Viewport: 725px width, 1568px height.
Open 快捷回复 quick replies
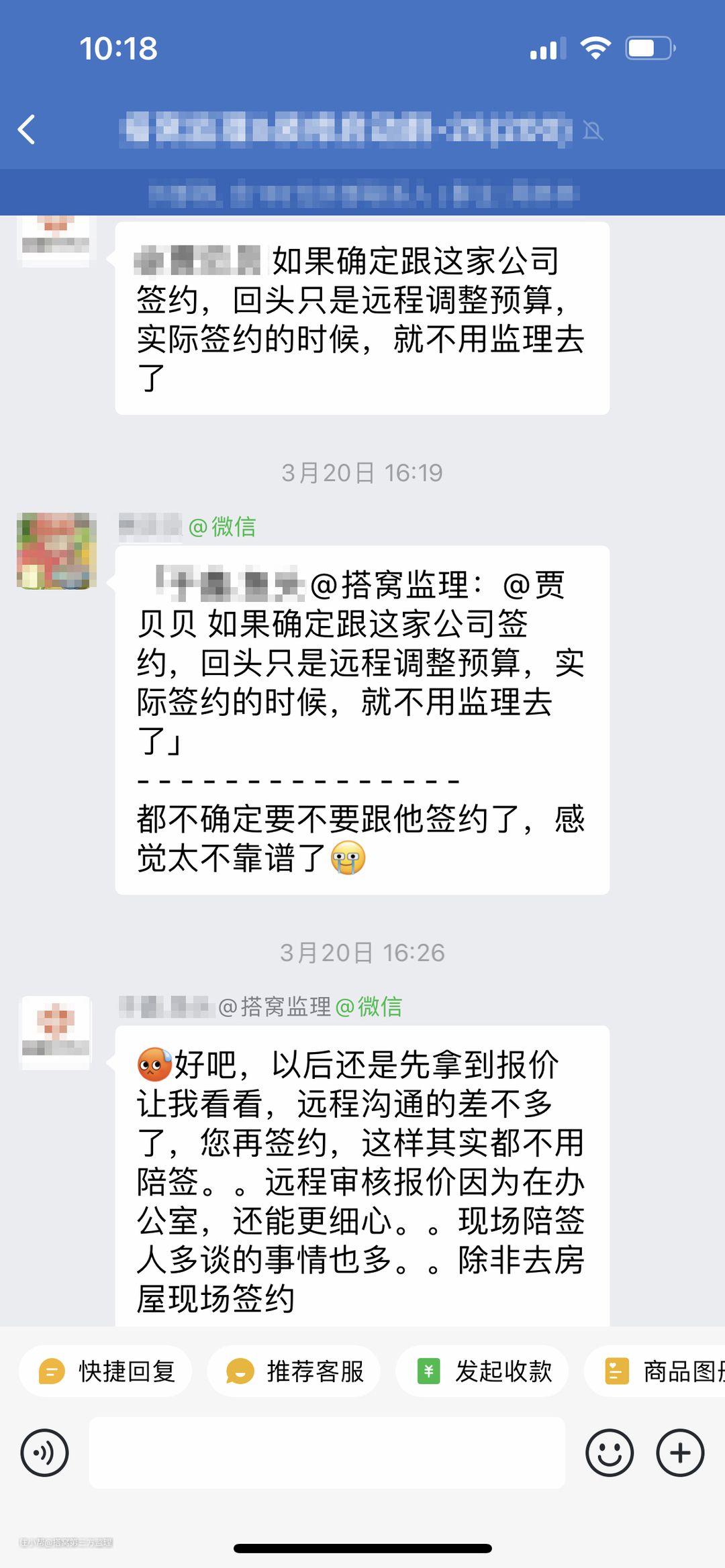tap(106, 1371)
